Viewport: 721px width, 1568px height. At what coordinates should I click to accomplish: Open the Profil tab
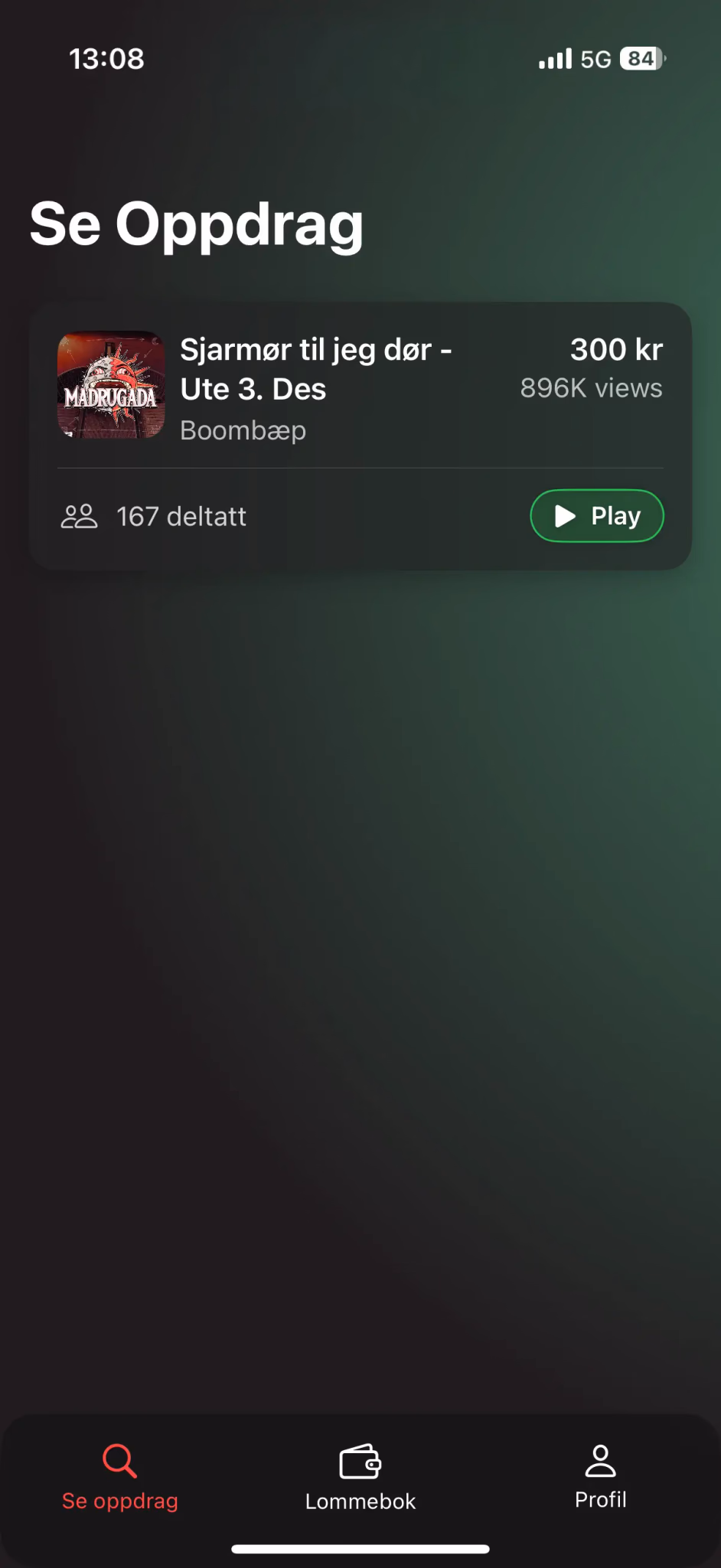coord(600,1476)
